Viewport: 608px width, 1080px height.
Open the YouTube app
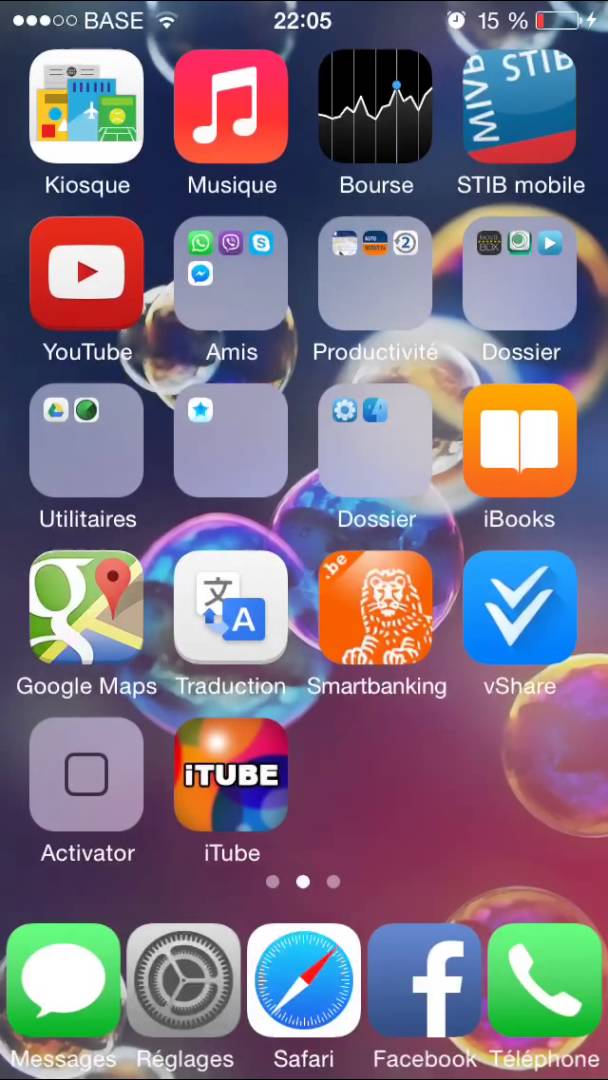click(87, 273)
